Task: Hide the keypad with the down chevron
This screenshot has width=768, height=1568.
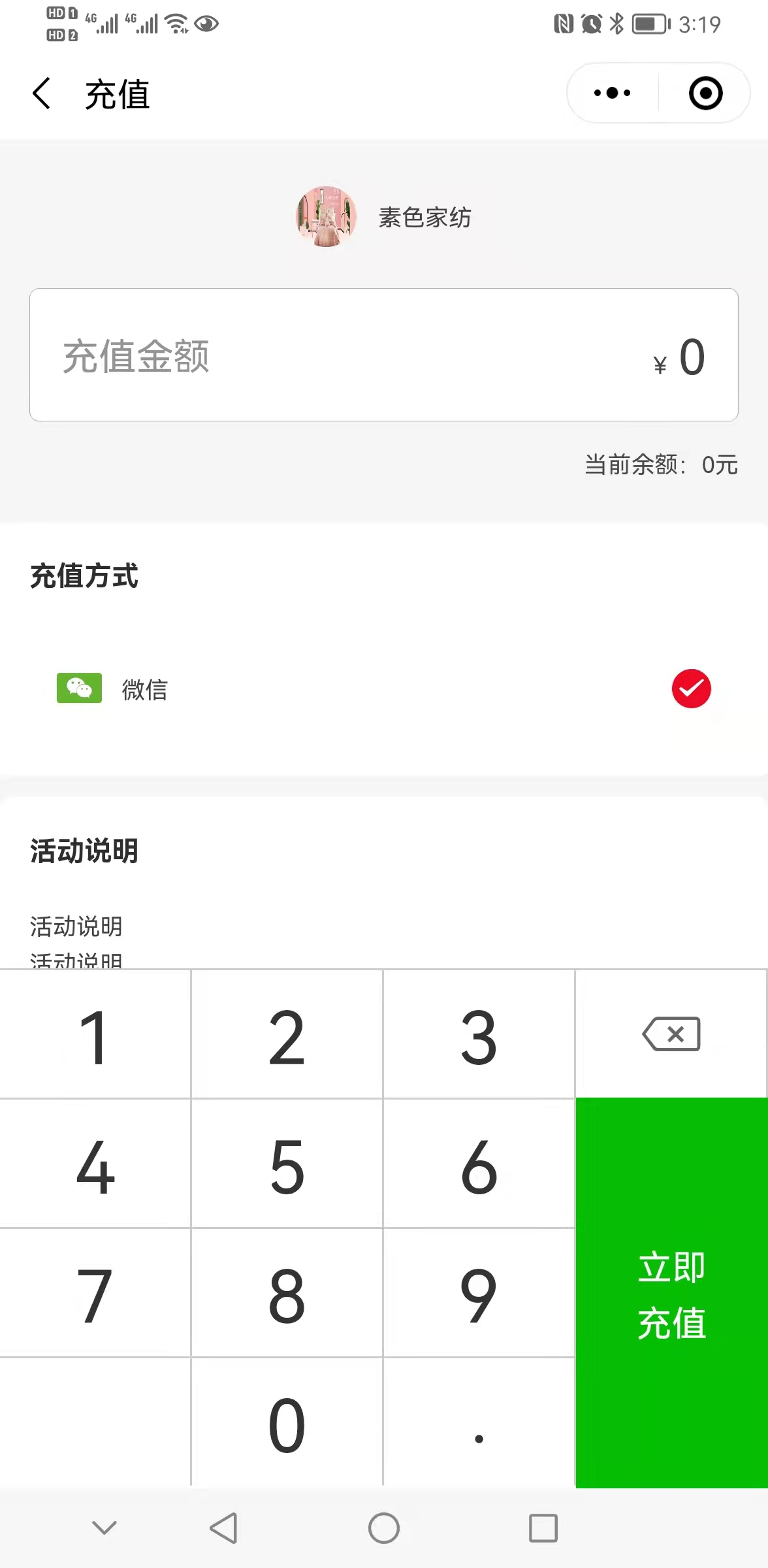Action: [104, 1527]
